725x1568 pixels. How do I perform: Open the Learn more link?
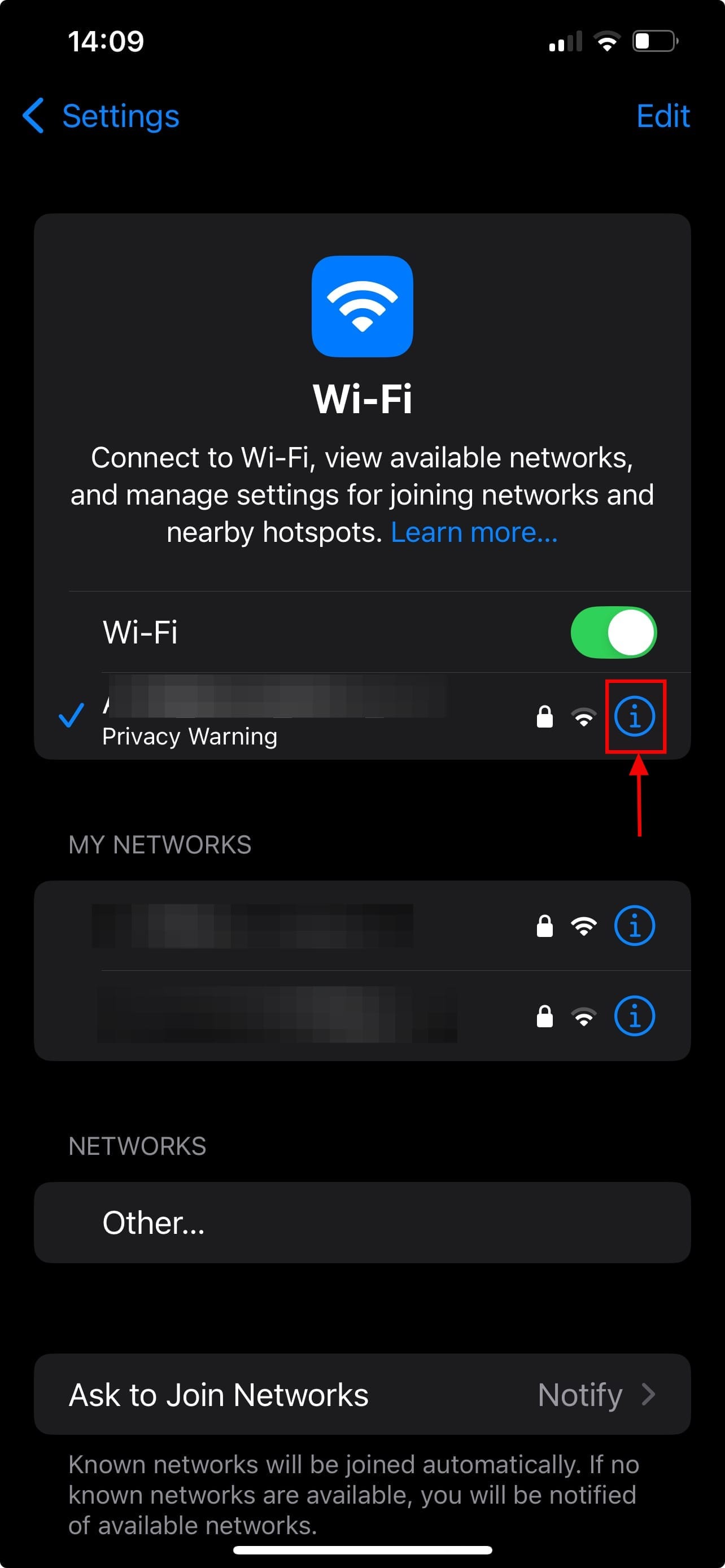(x=474, y=532)
